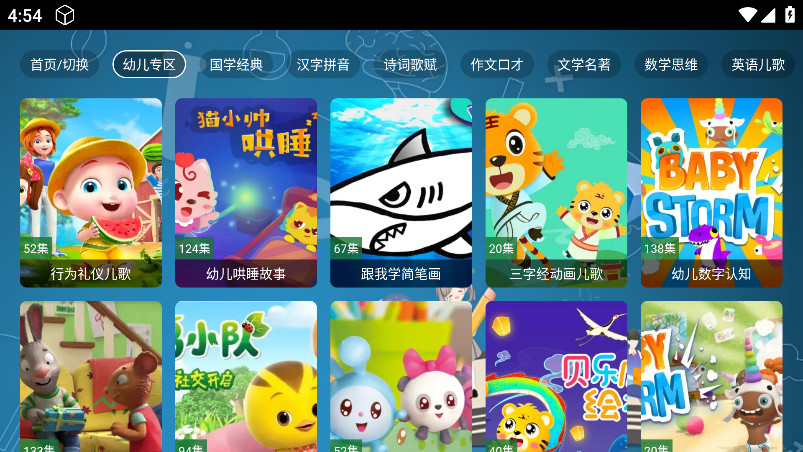803x452 pixels.
Task: Open the 幼儿数字认知 Baby Storm card
Action: point(711,192)
